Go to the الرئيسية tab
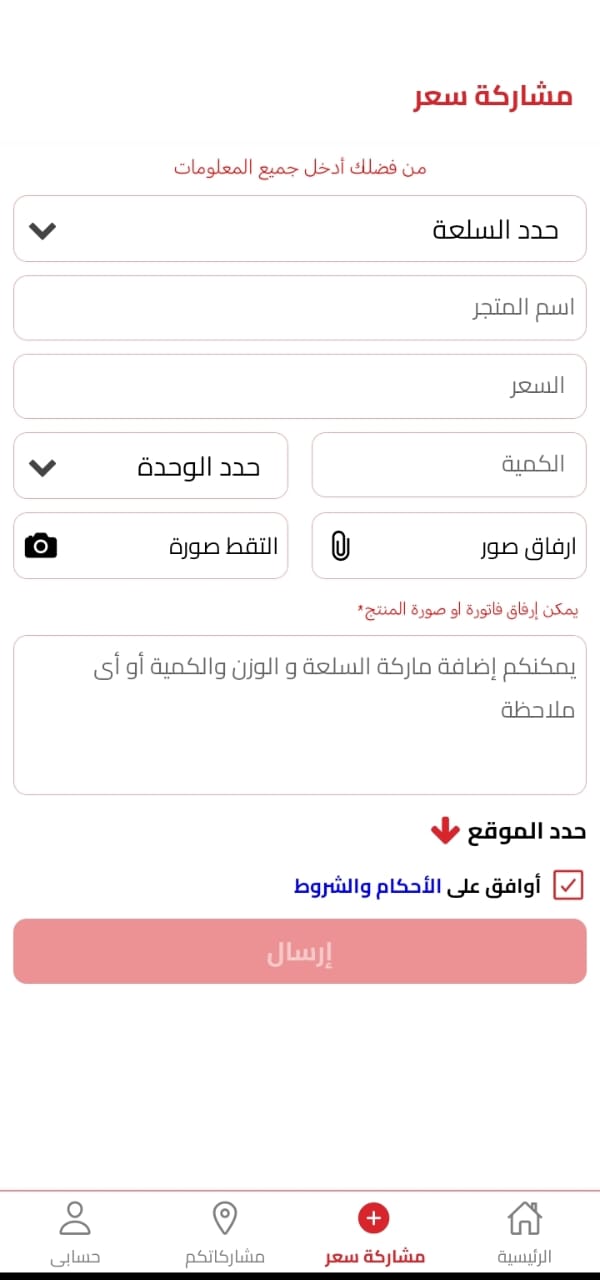This screenshot has height=1280, width=600. coord(524,1232)
